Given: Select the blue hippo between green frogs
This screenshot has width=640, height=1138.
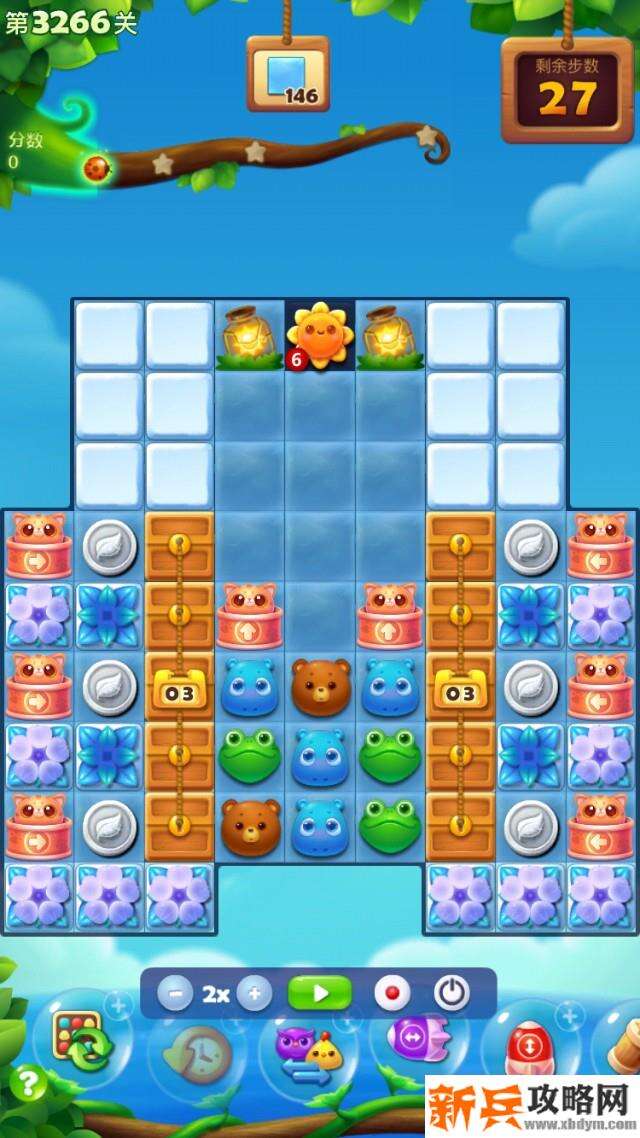Looking at the screenshot, I should pyautogui.click(x=320, y=755).
